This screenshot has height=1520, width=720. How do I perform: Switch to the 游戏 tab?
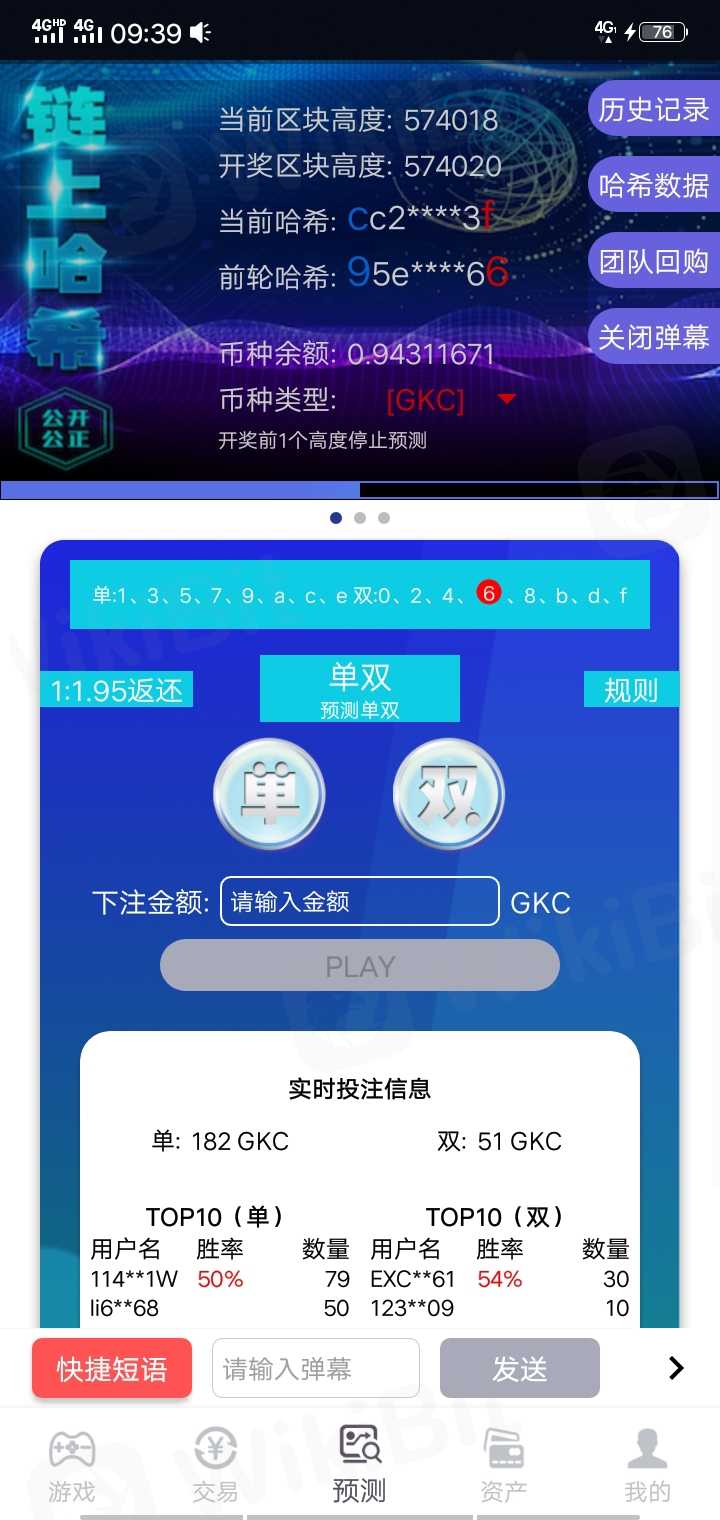pyautogui.click(x=72, y=1467)
